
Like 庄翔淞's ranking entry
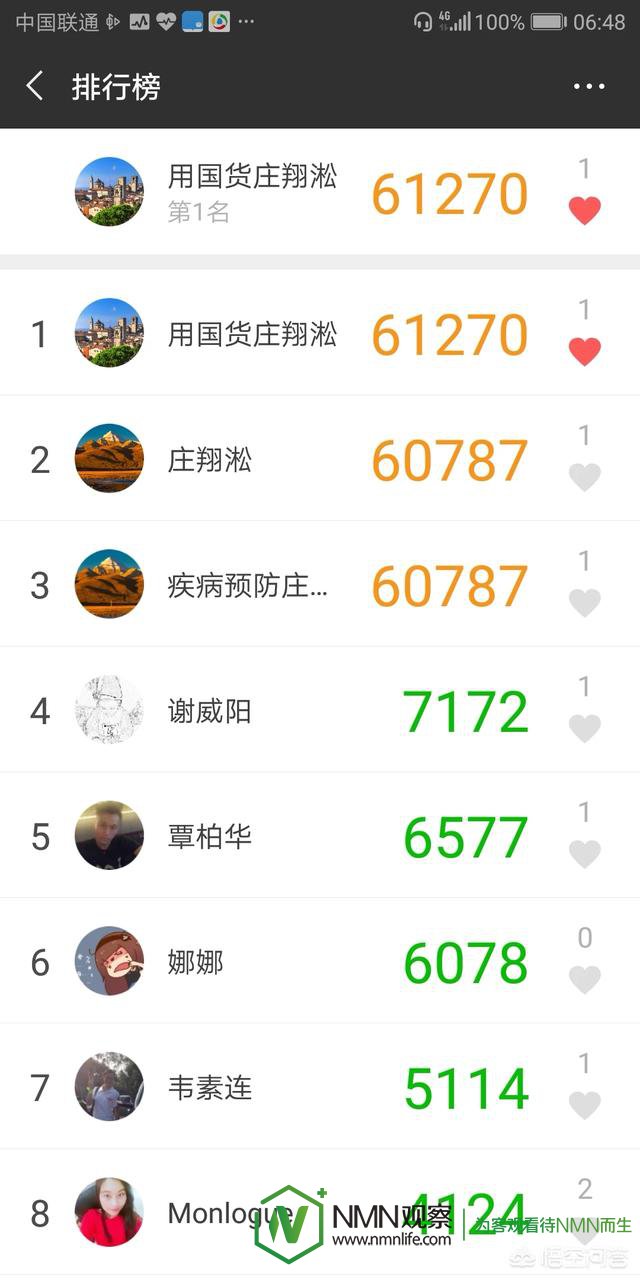point(585,477)
